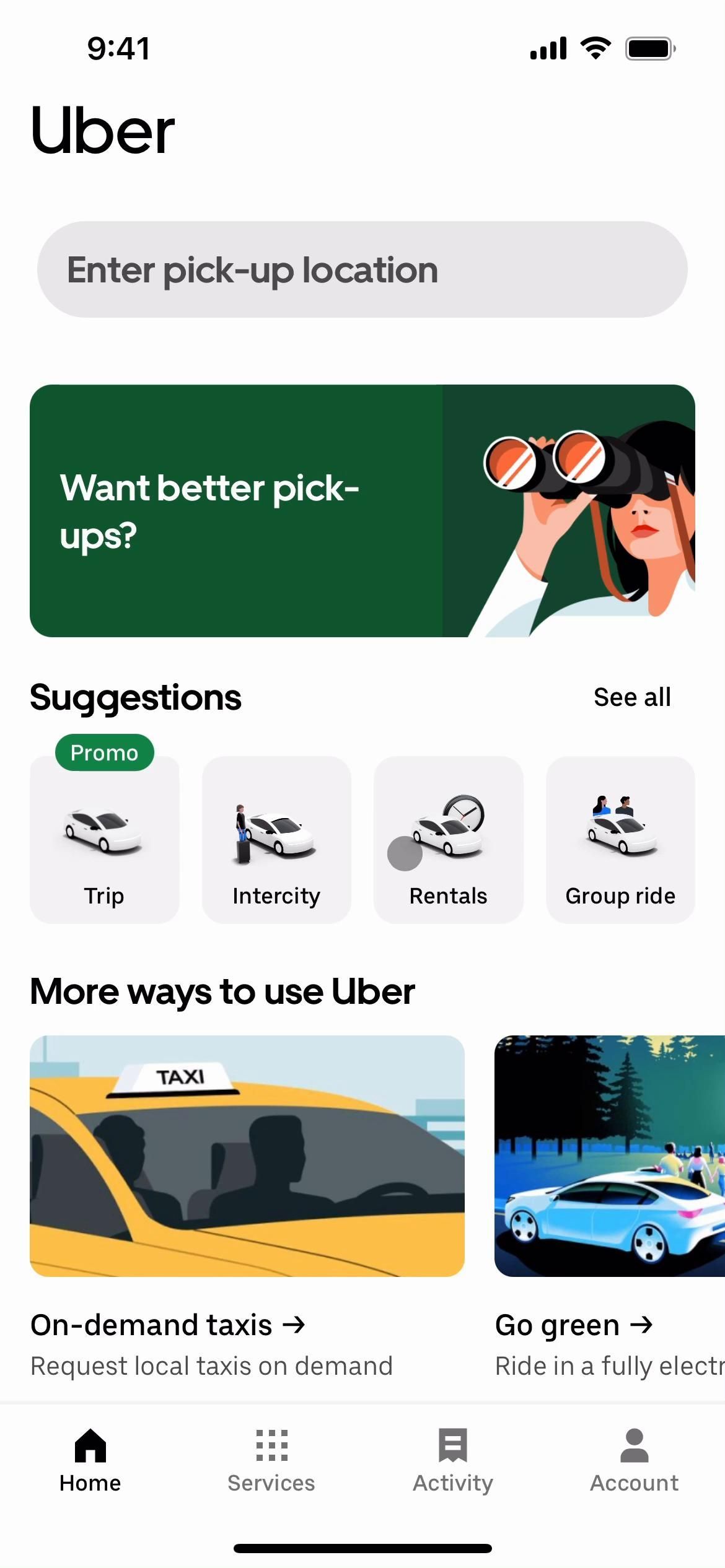Select the Trip suggestion

coord(104,840)
